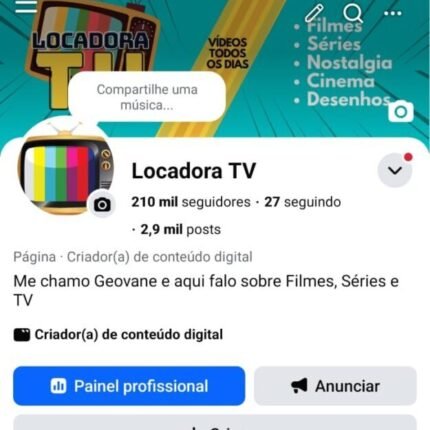Change cover photo via camera icon
The image size is (430, 430).
401,111
